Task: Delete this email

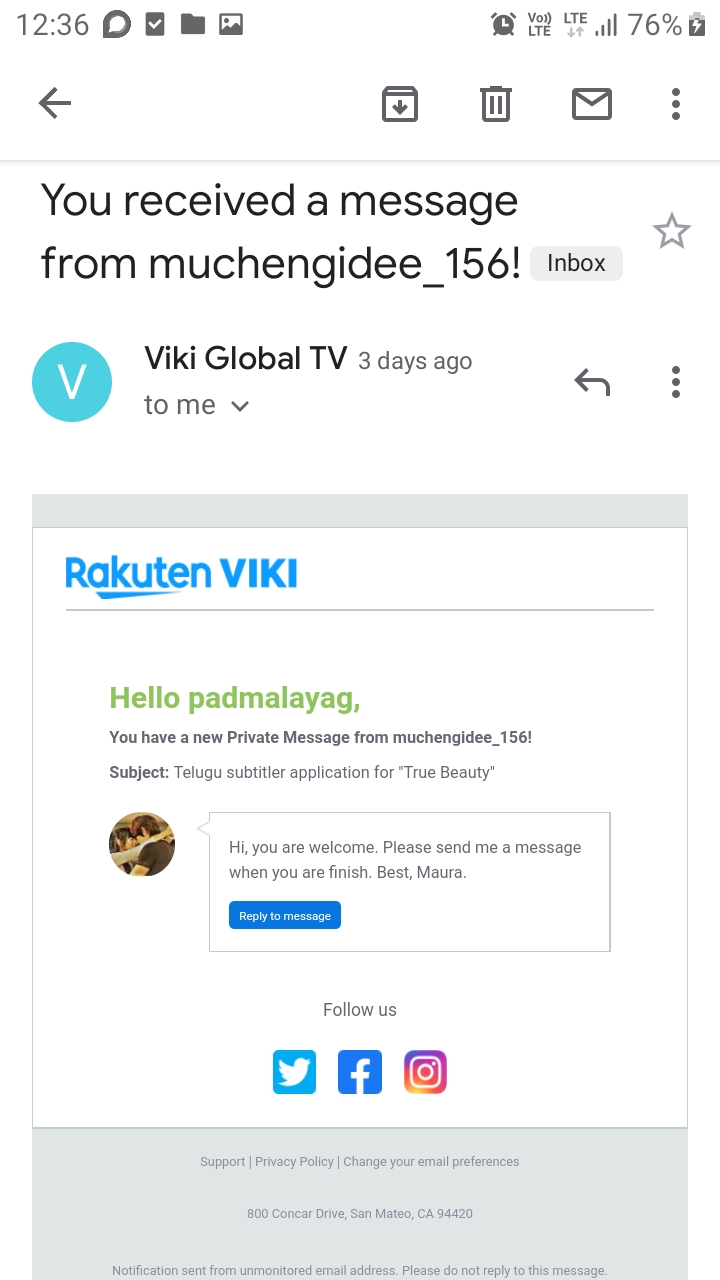Action: tap(496, 103)
